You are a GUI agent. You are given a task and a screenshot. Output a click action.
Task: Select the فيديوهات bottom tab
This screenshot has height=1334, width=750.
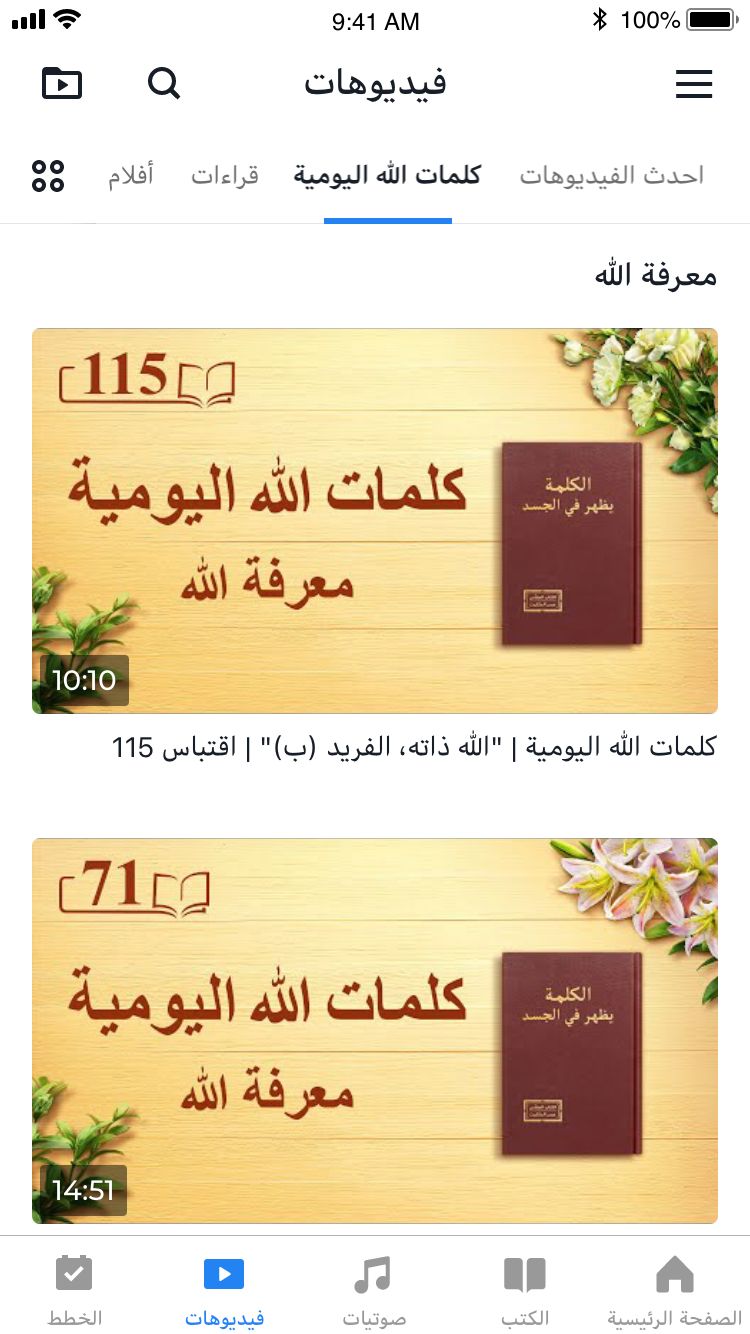(224, 1290)
